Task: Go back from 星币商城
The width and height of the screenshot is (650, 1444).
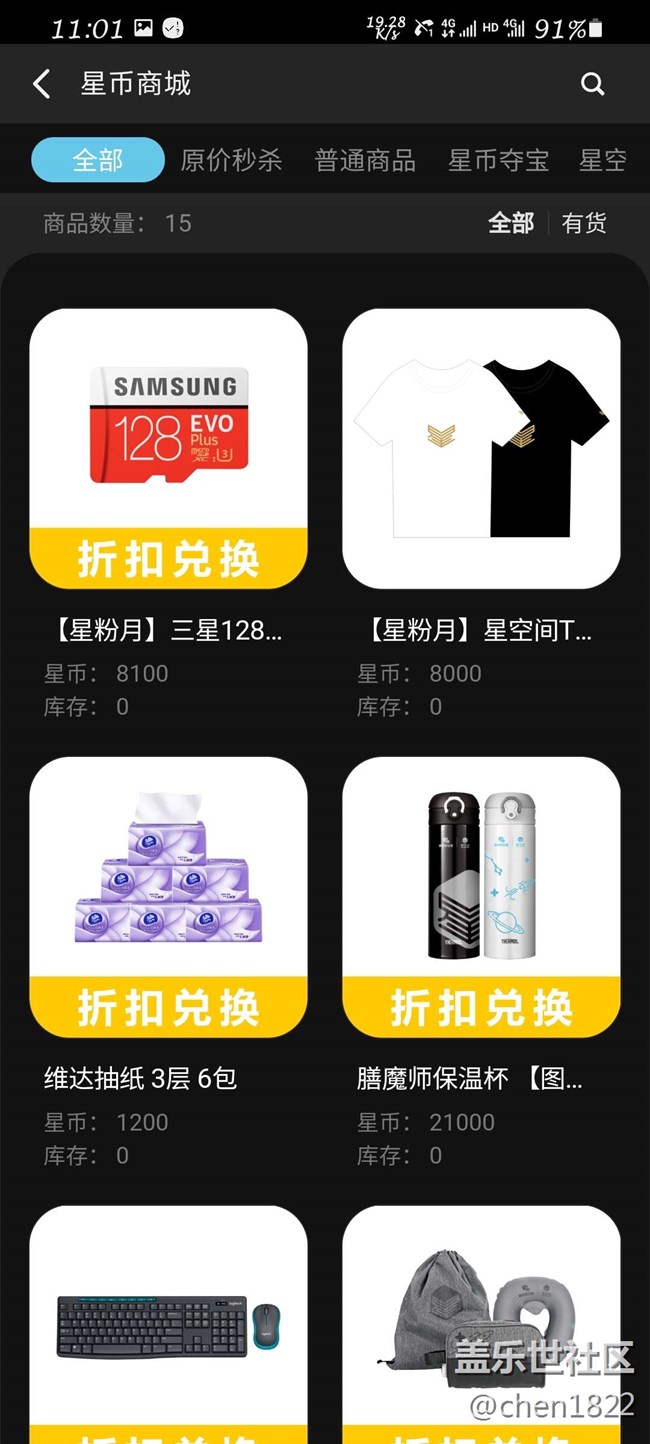Action: click(42, 84)
